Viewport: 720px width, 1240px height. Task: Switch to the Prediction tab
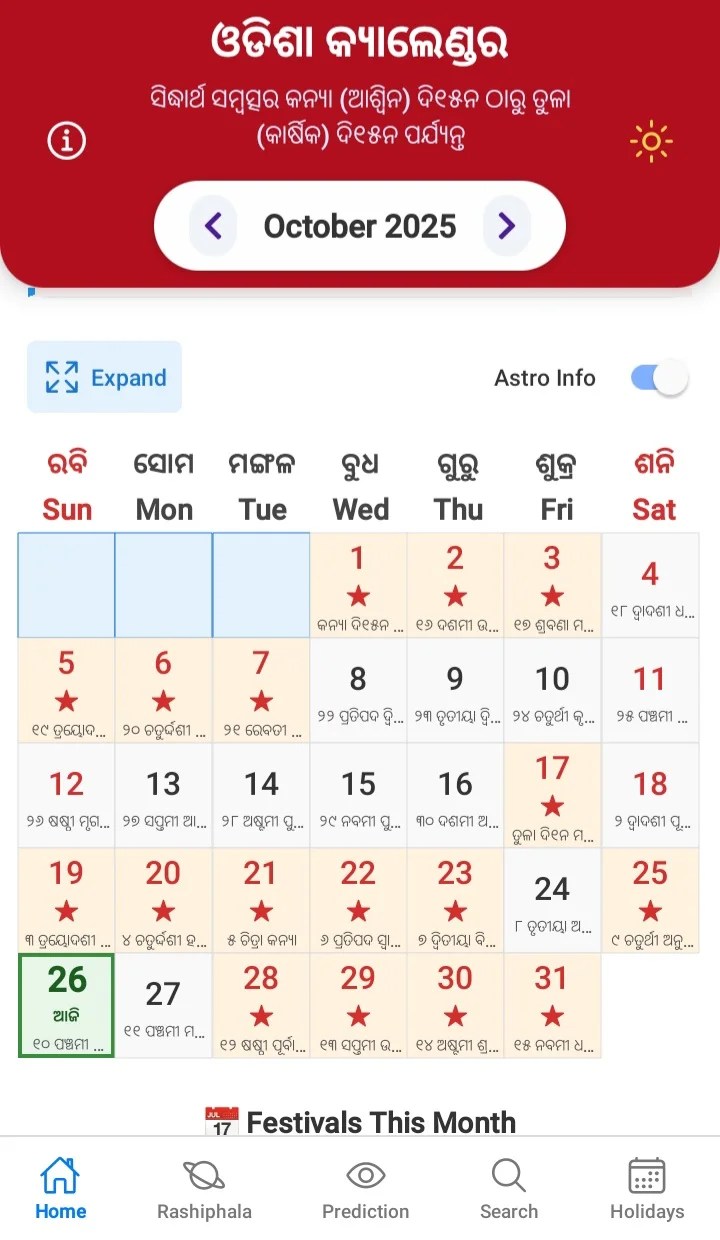365,1190
